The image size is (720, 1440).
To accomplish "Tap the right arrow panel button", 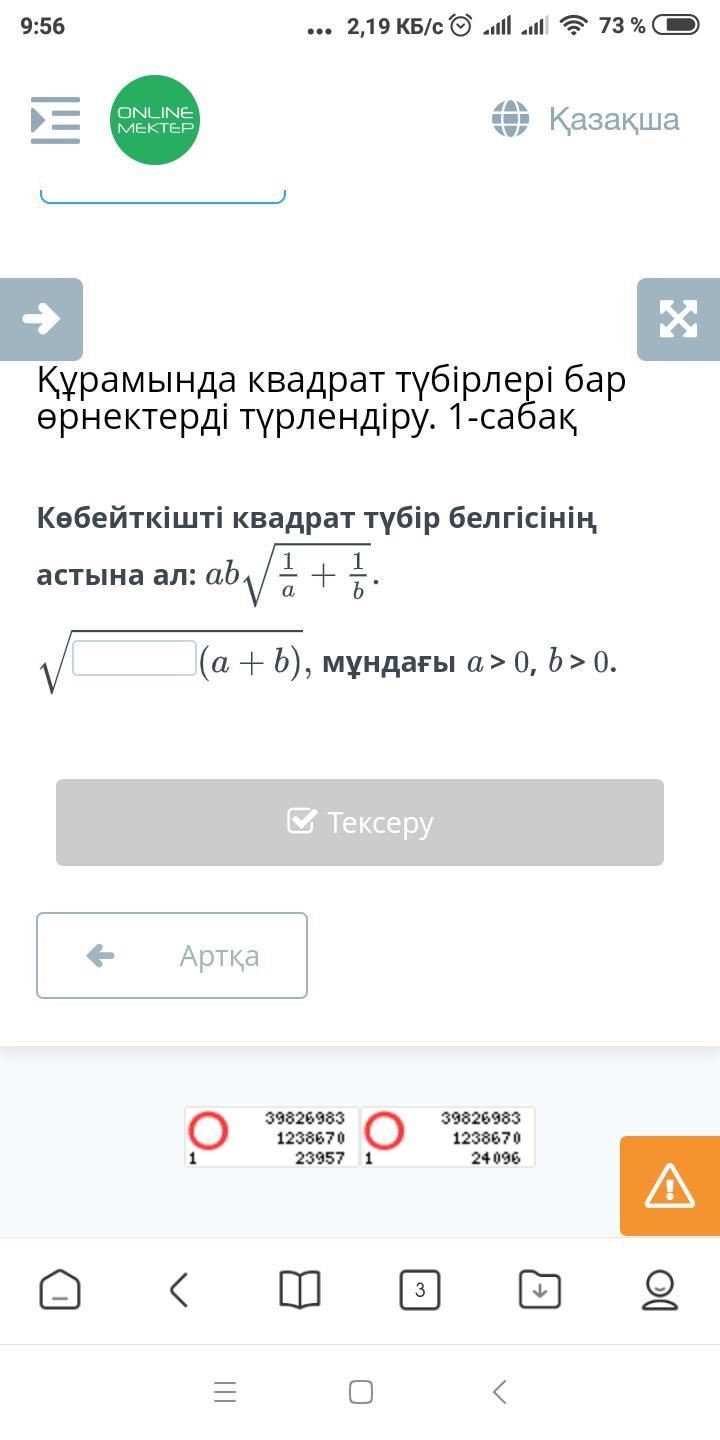I will point(41,319).
